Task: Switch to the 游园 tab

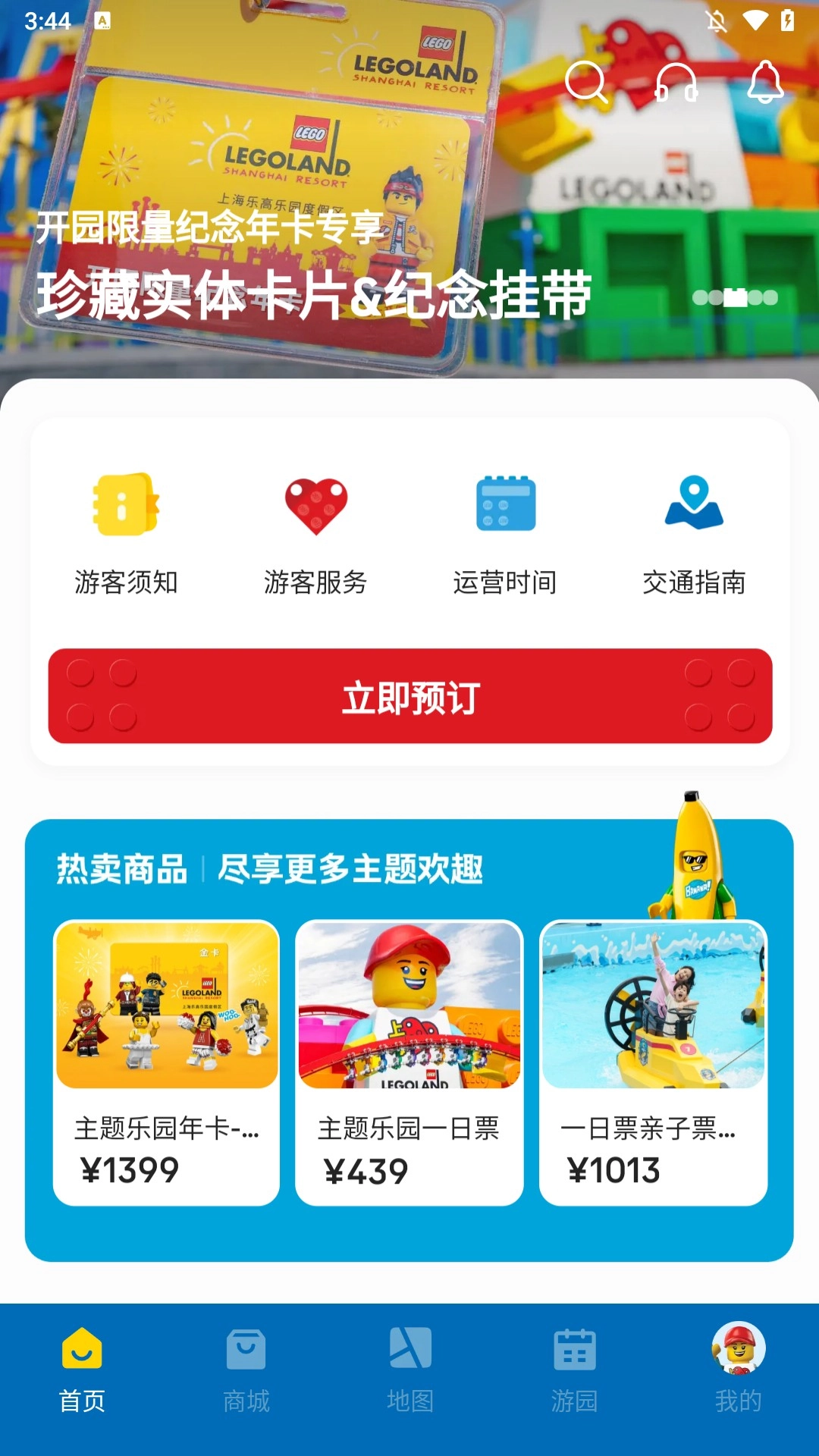Action: (x=574, y=1370)
